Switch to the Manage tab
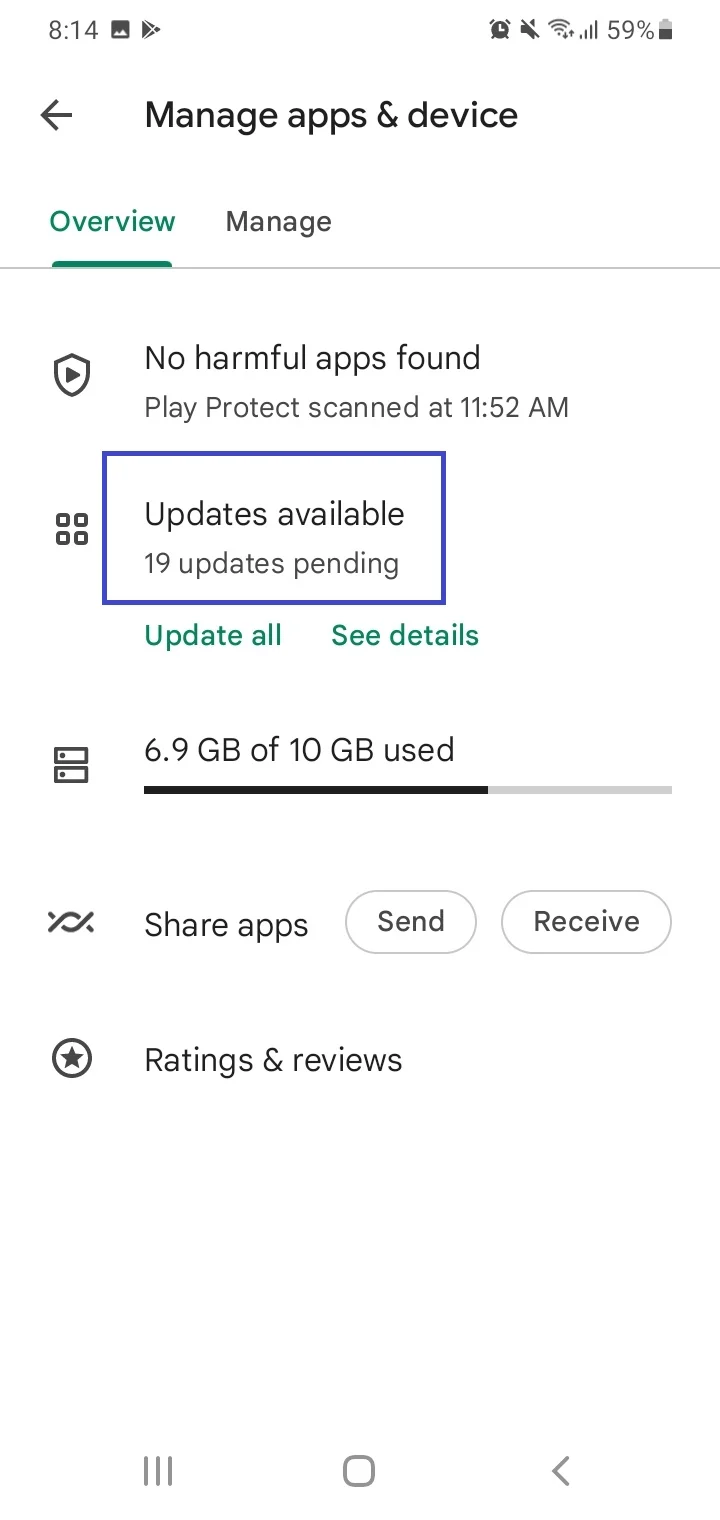 pos(278,221)
